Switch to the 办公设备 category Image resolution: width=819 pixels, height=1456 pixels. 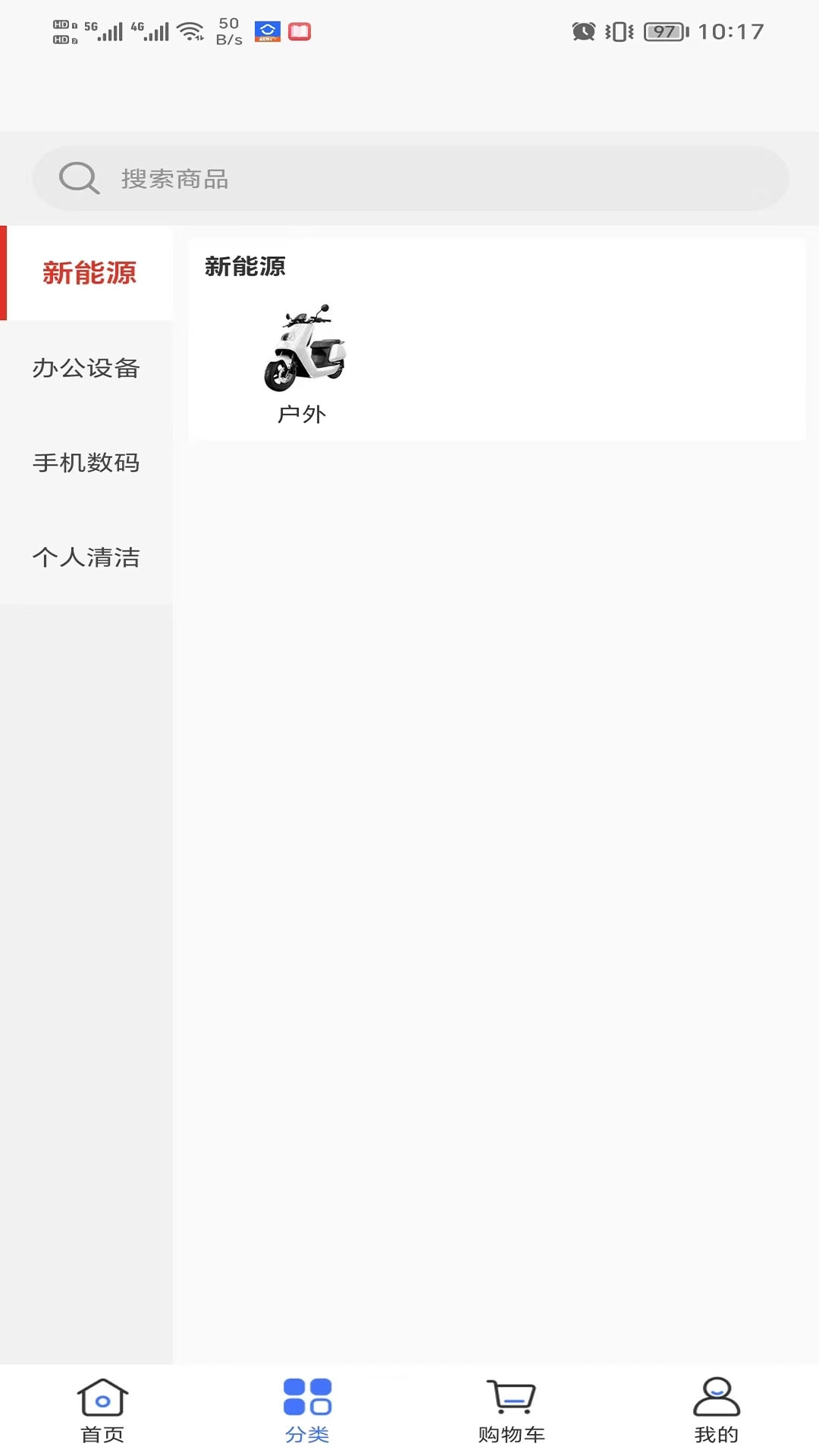click(x=86, y=369)
